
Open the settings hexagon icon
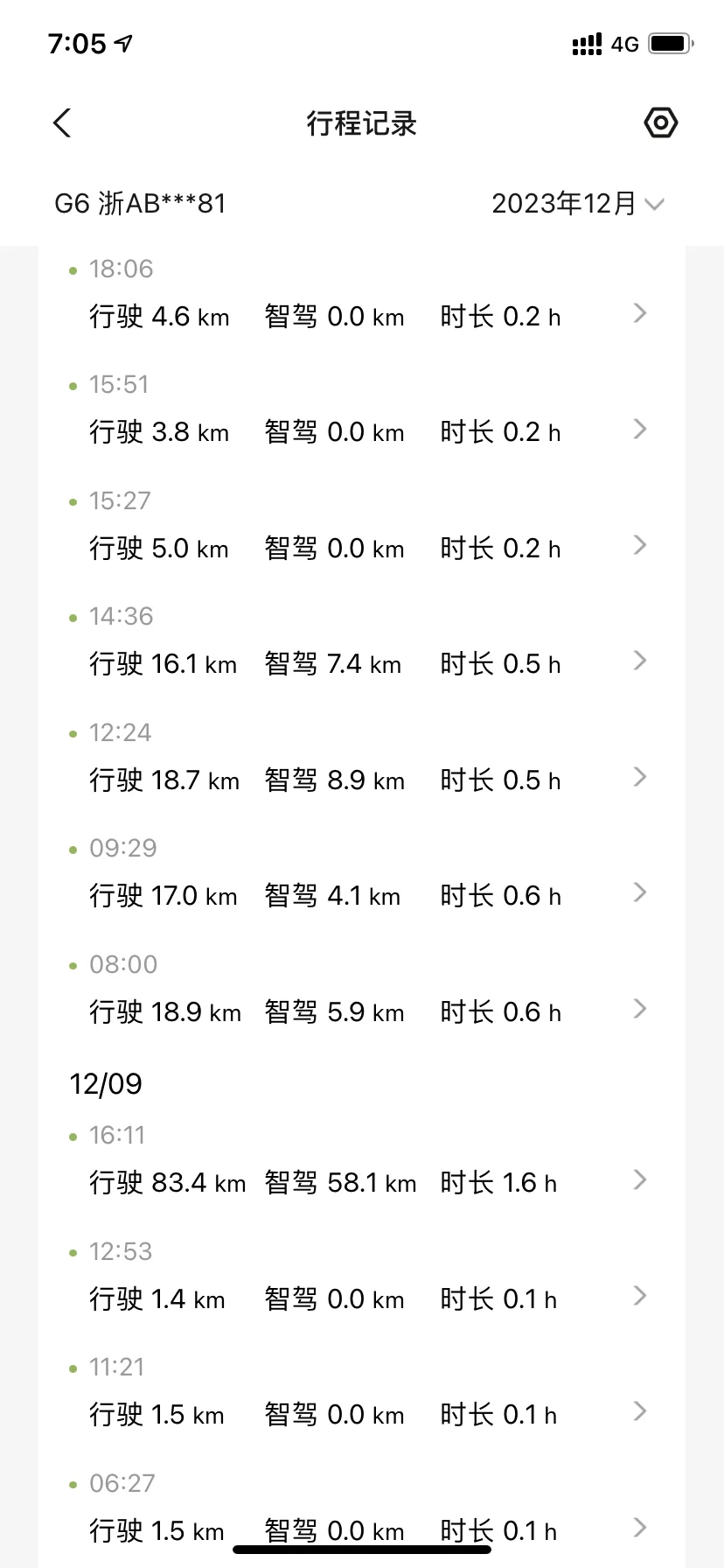[660, 123]
